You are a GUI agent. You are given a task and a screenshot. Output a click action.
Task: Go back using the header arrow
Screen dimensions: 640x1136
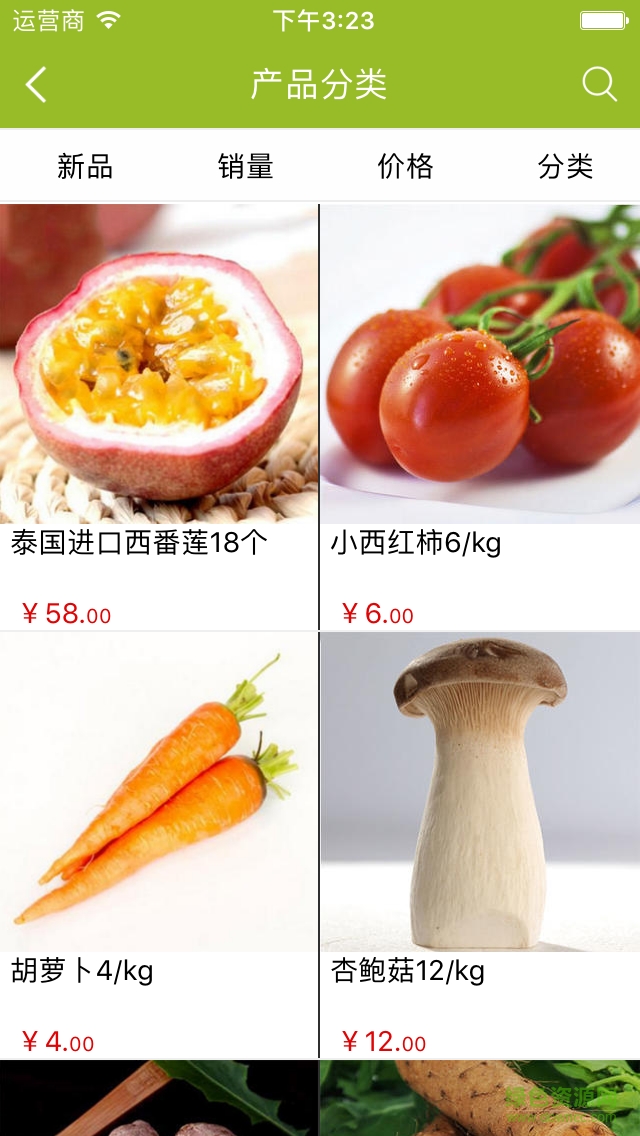coord(36,85)
